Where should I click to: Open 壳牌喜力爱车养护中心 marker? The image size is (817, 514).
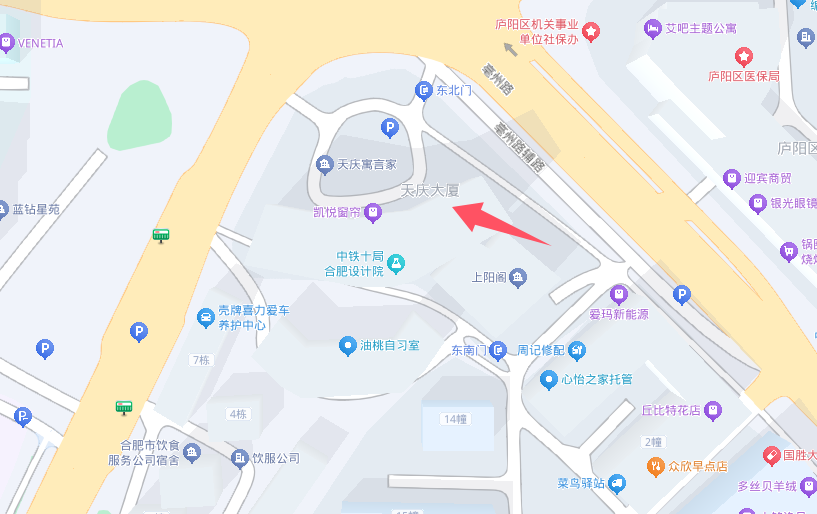click(205, 318)
